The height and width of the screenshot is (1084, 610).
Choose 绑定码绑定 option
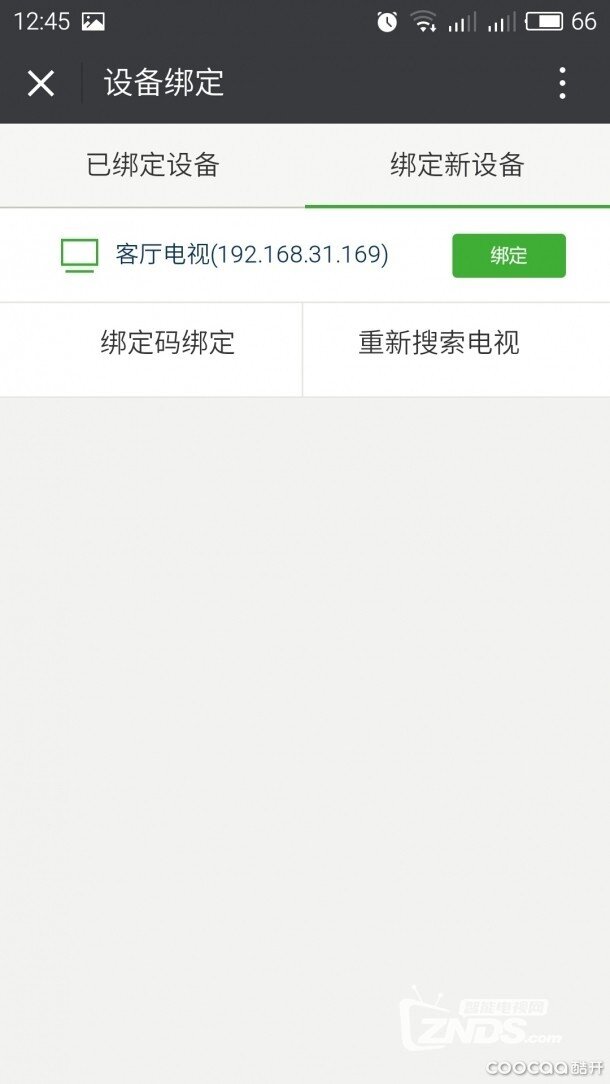point(167,343)
